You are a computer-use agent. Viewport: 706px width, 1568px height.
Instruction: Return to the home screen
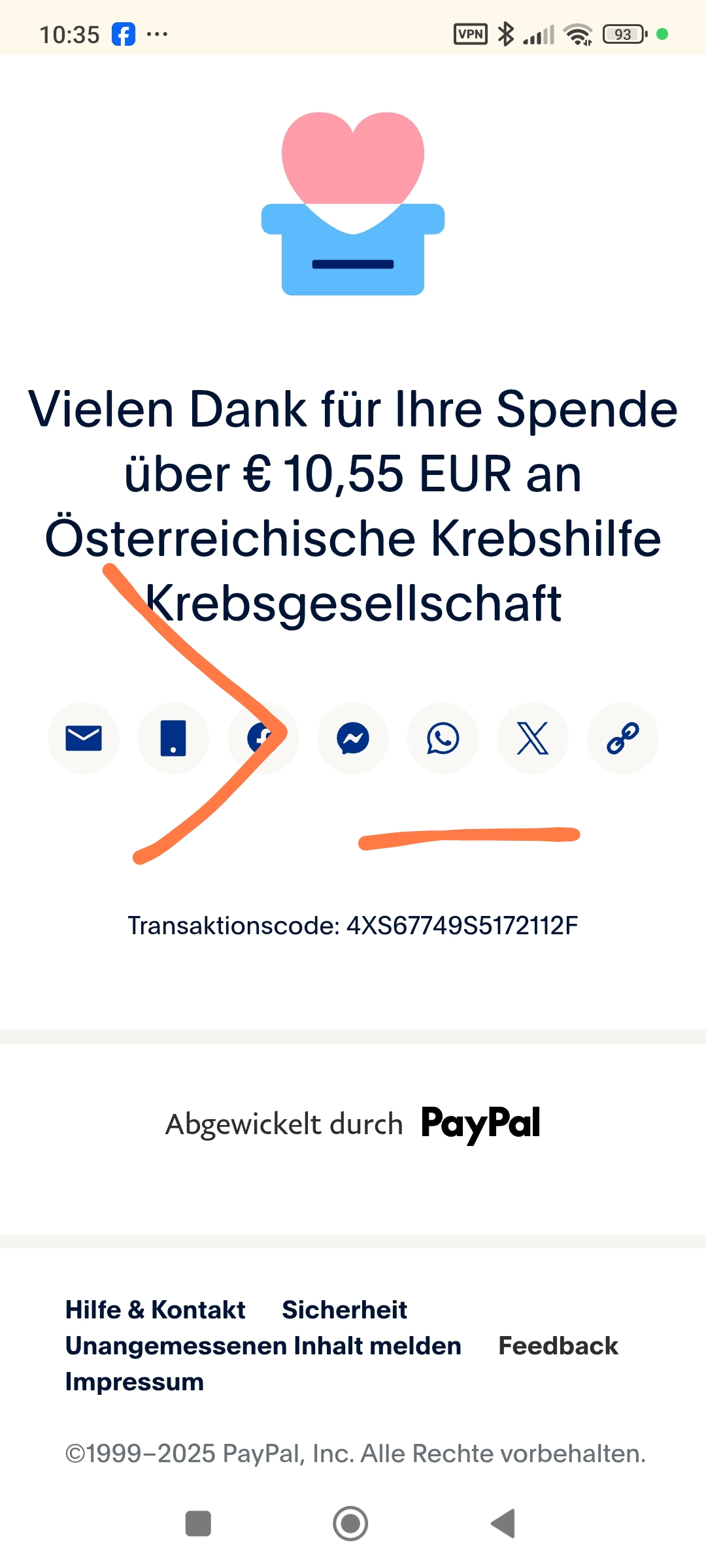click(350, 1524)
